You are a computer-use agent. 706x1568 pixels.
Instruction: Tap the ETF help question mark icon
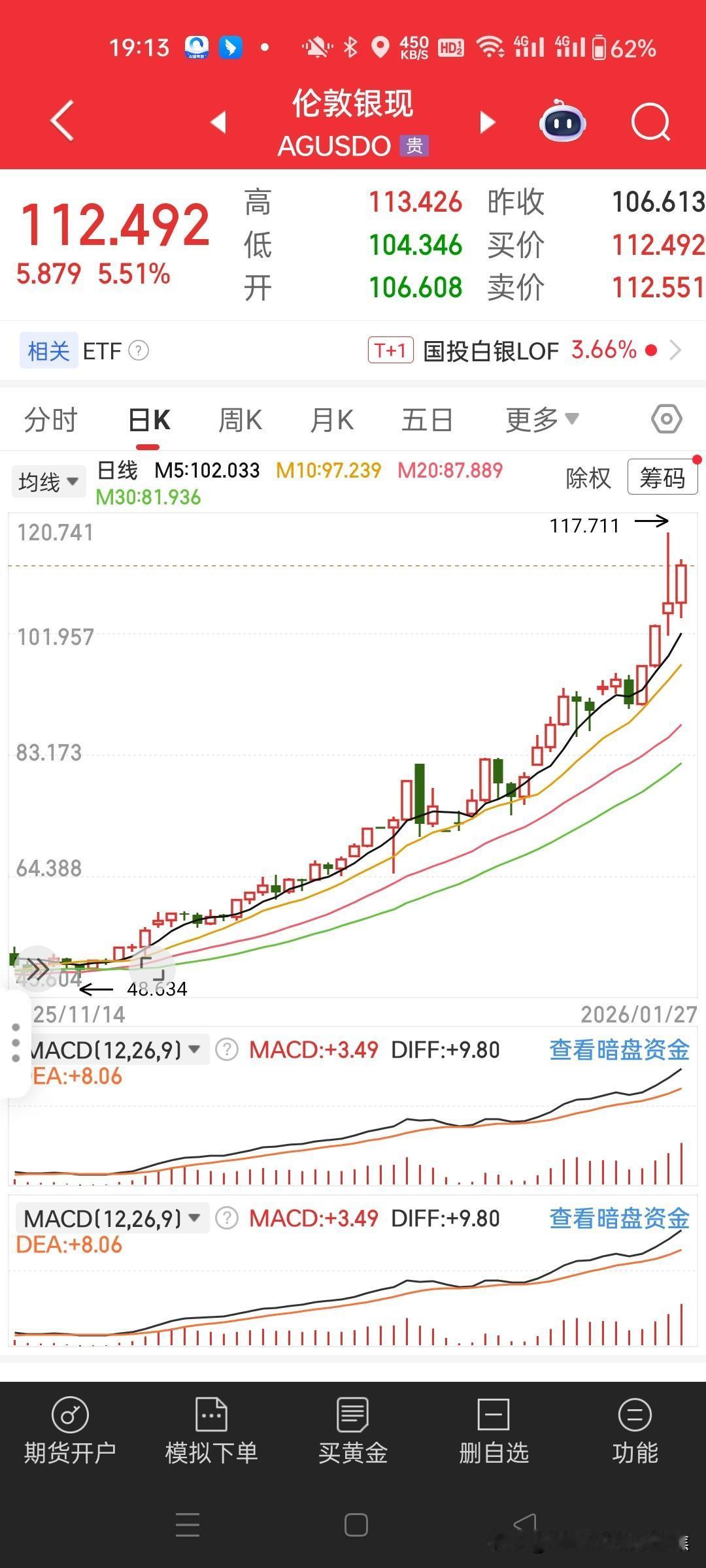[137, 351]
